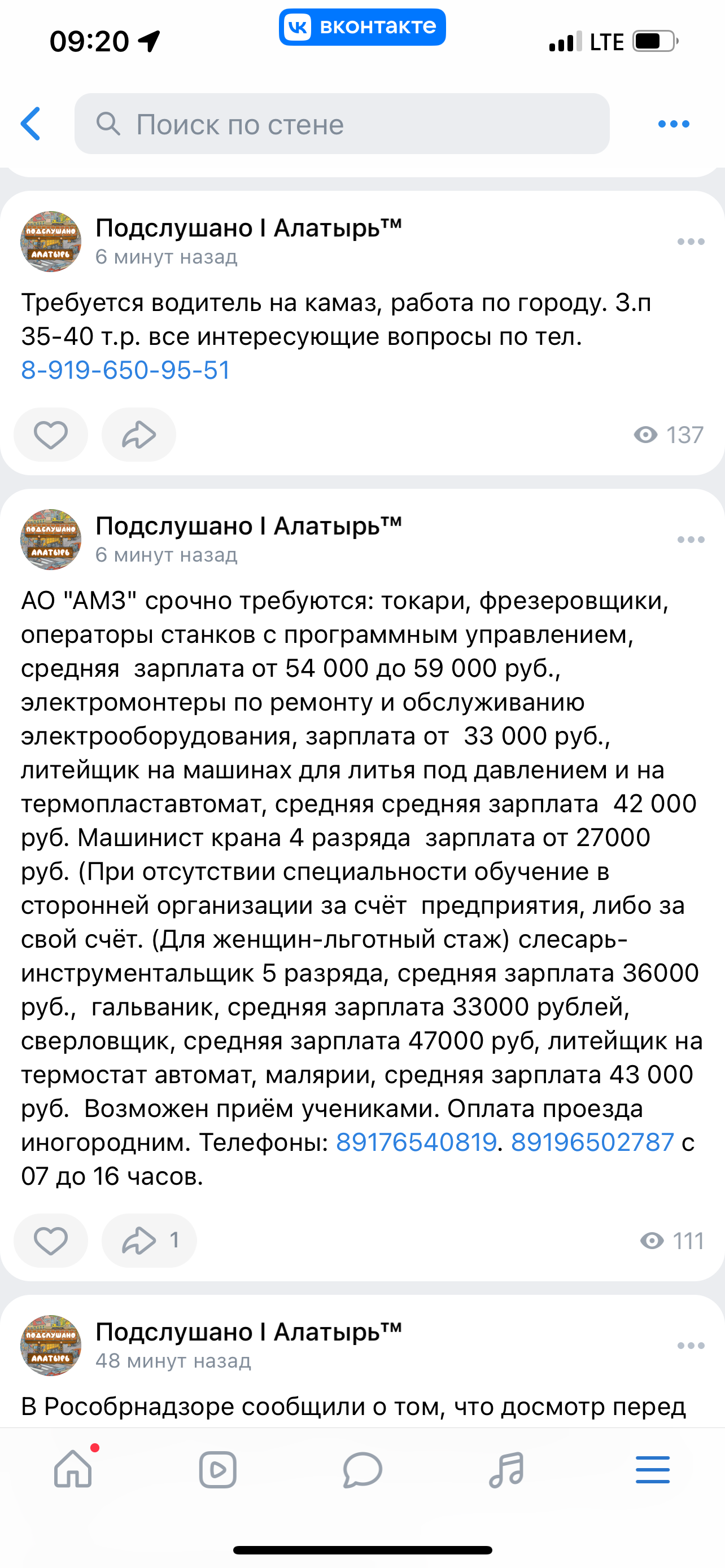The height and width of the screenshot is (1568, 725).
Task: Switch to the video tab
Action: point(217,1470)
